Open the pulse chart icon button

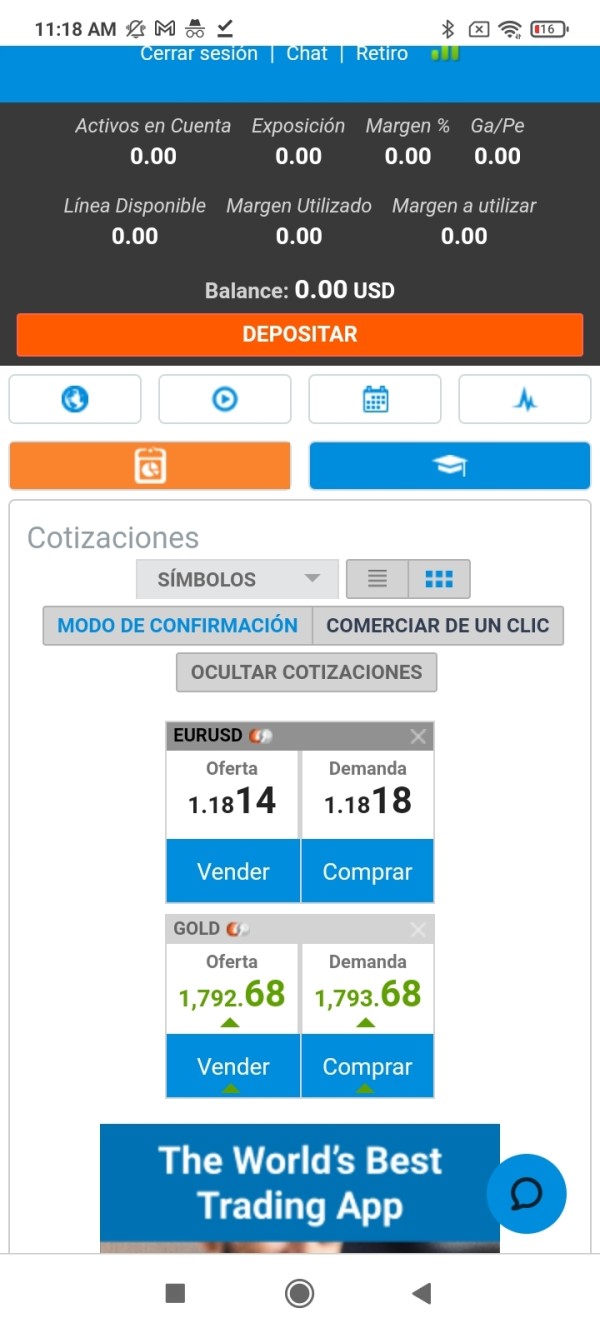525,399
